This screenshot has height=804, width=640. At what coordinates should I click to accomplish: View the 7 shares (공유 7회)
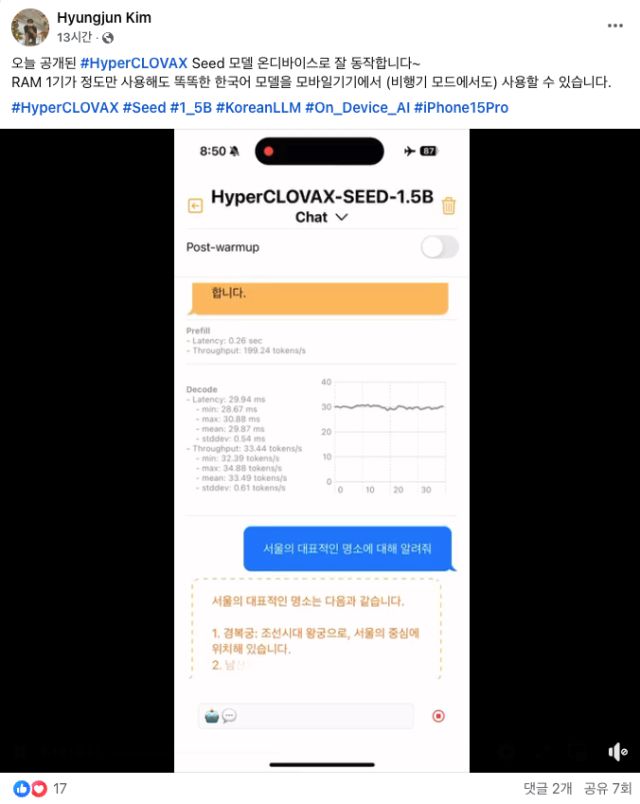[607, 788]
